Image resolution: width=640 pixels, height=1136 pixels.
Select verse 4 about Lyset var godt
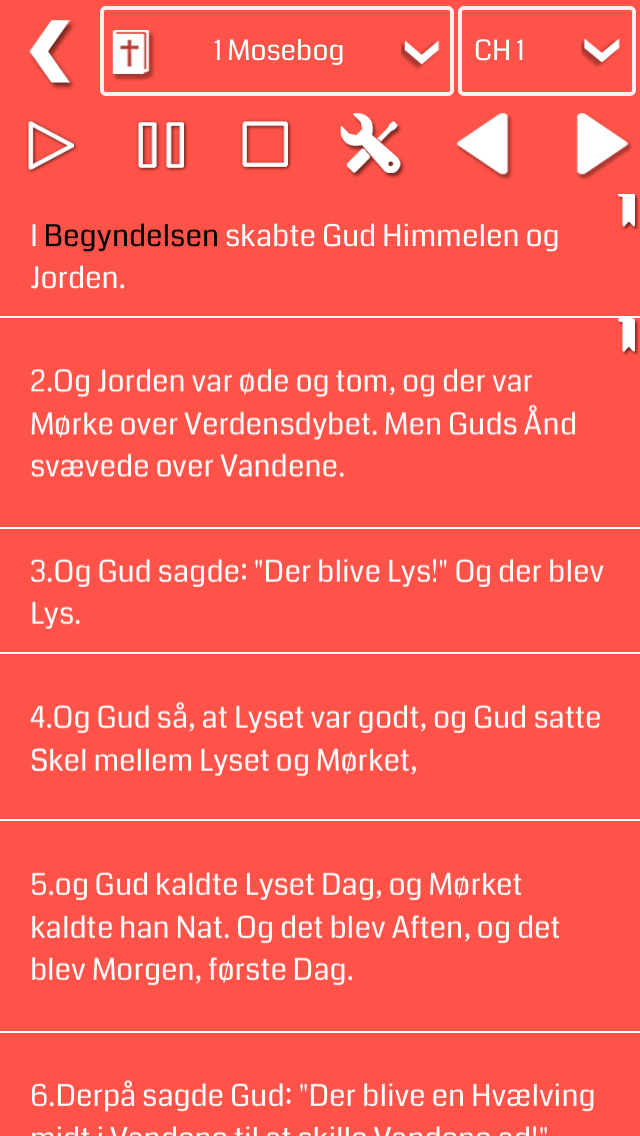click(320, 738)
